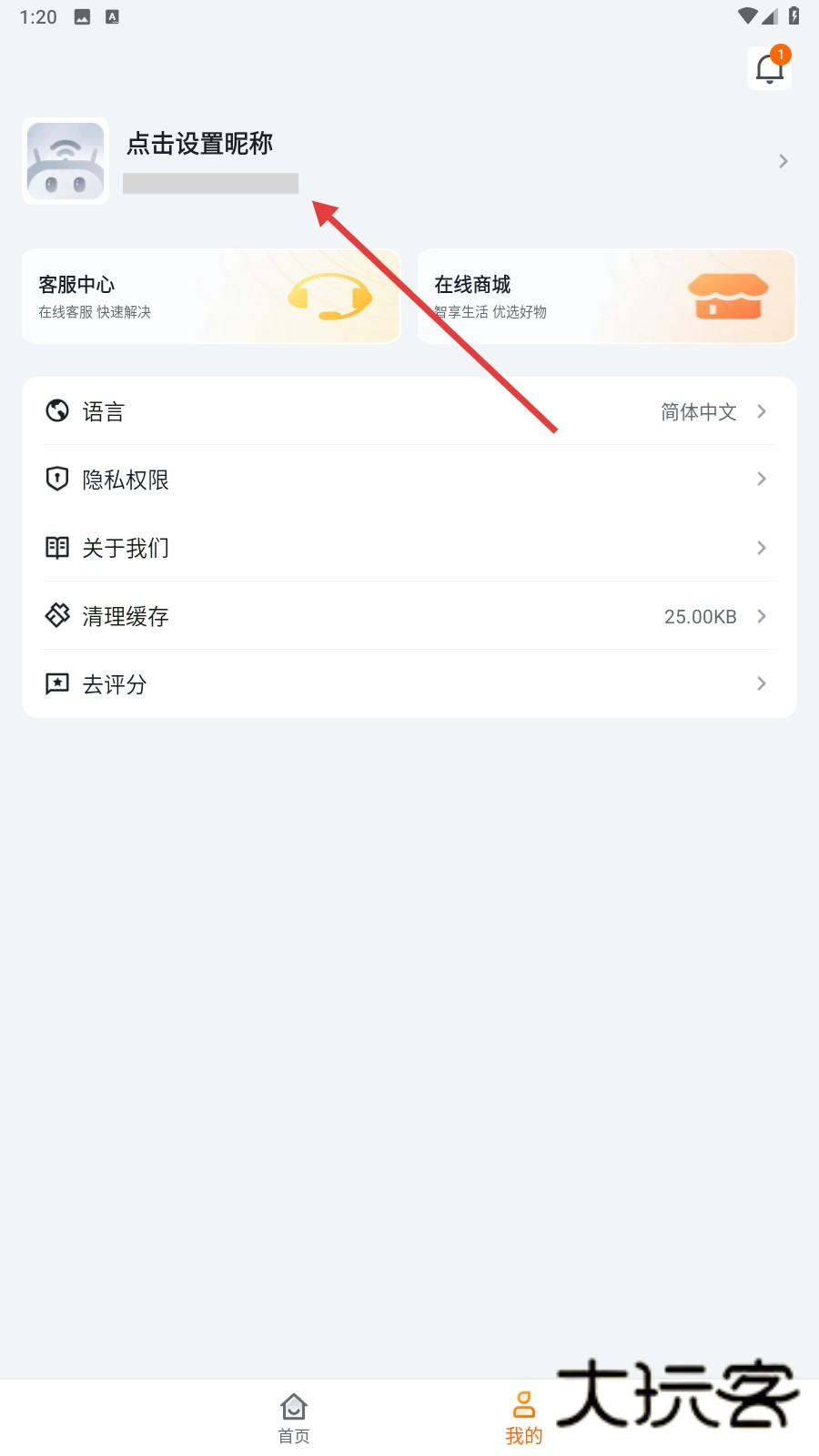Switch to the 我的 tab
This screenshot has height=1456, width=819.
(x=523, y=1418)
